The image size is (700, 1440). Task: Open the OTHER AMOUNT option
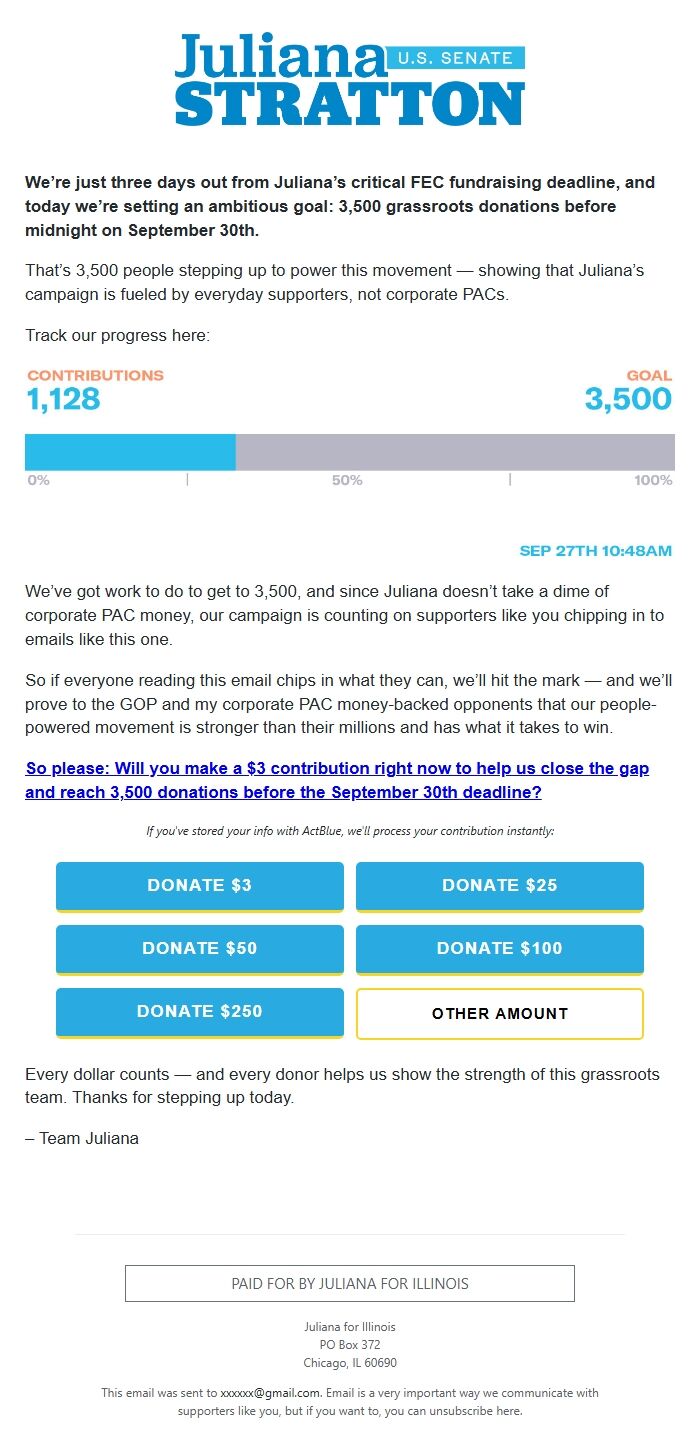[x=500, y=1014]
